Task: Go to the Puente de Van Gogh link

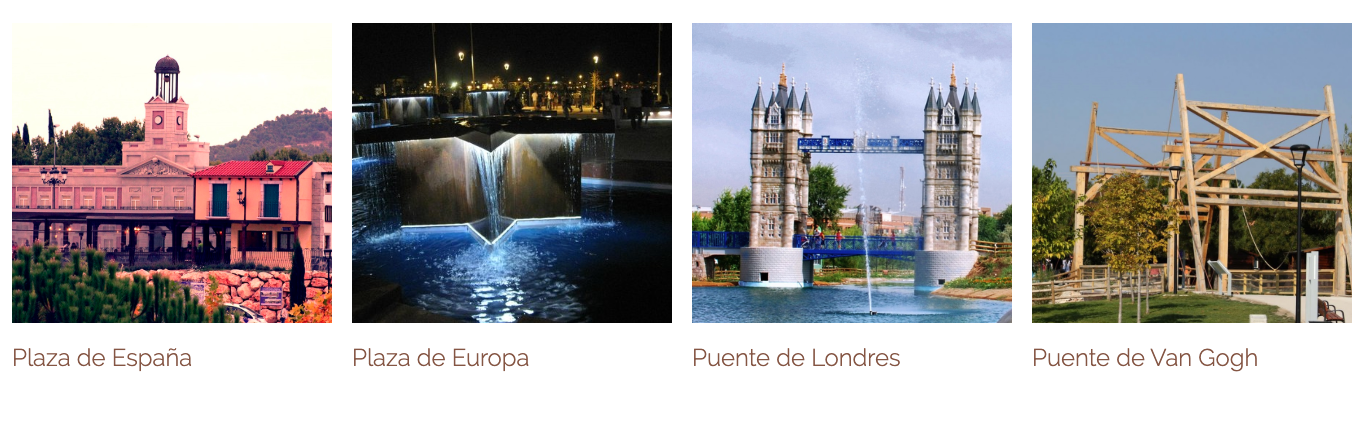Action: tap(1144, 358)
